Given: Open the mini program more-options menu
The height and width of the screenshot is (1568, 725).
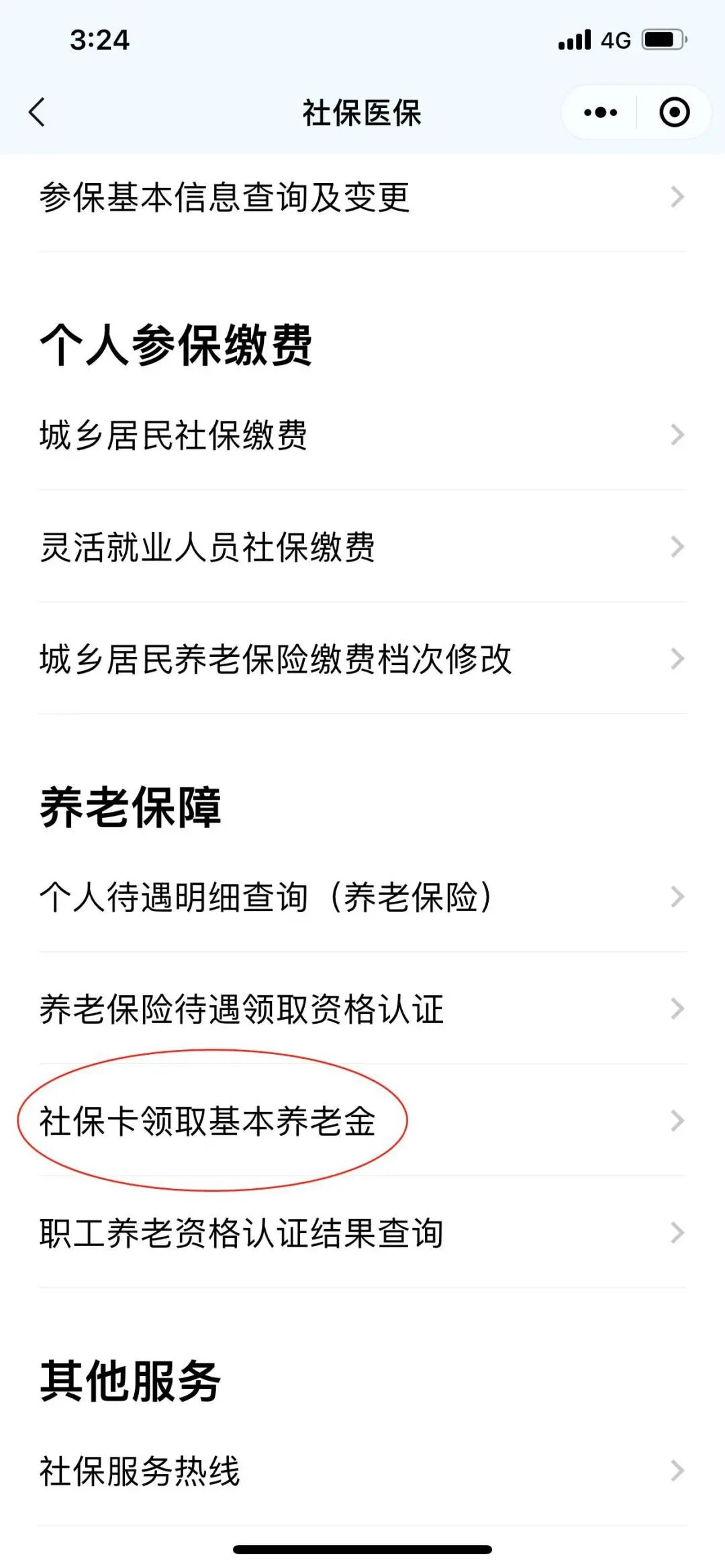Looking at the screenshot, I should click(x=600, y=112).
